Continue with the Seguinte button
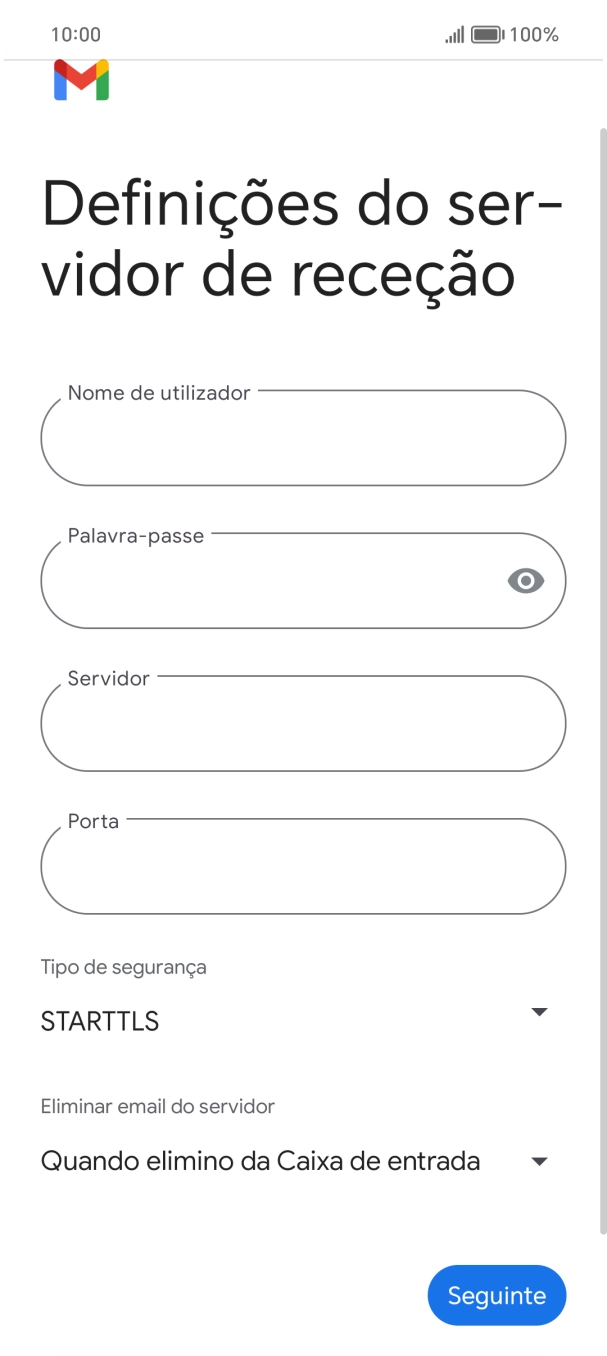The height and width of the screenshot is (1356, 607). tap(496, 1296)
